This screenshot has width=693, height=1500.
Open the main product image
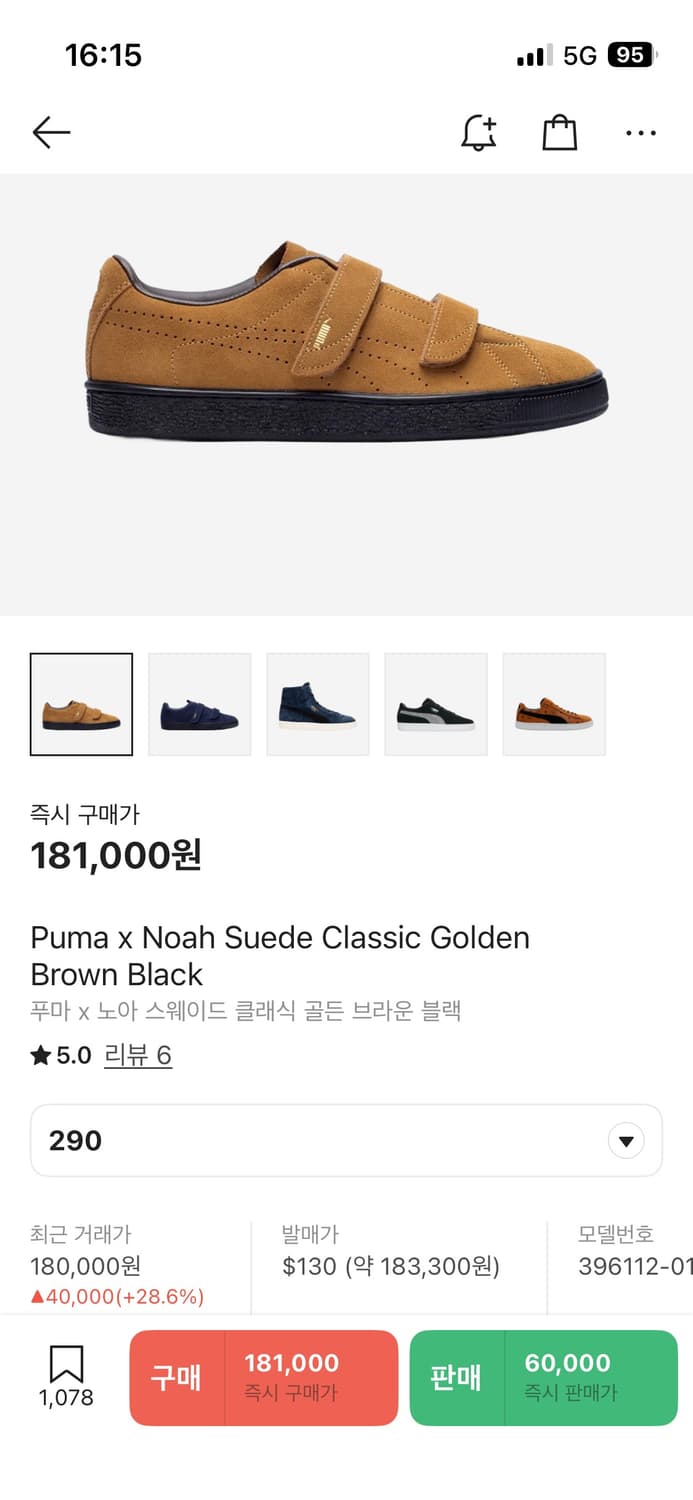point(346,395)
